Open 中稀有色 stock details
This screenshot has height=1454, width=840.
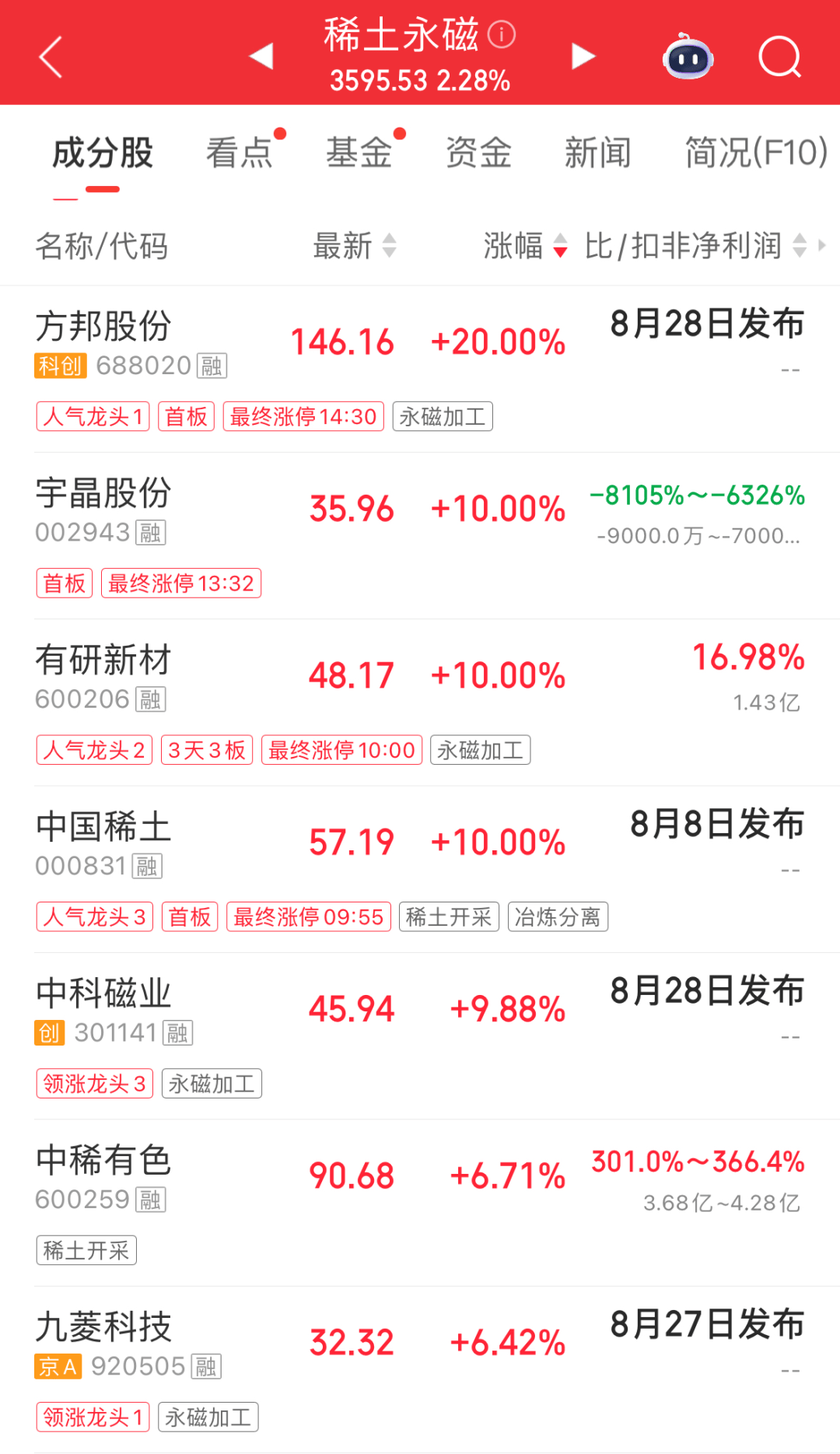[420, 1203]
